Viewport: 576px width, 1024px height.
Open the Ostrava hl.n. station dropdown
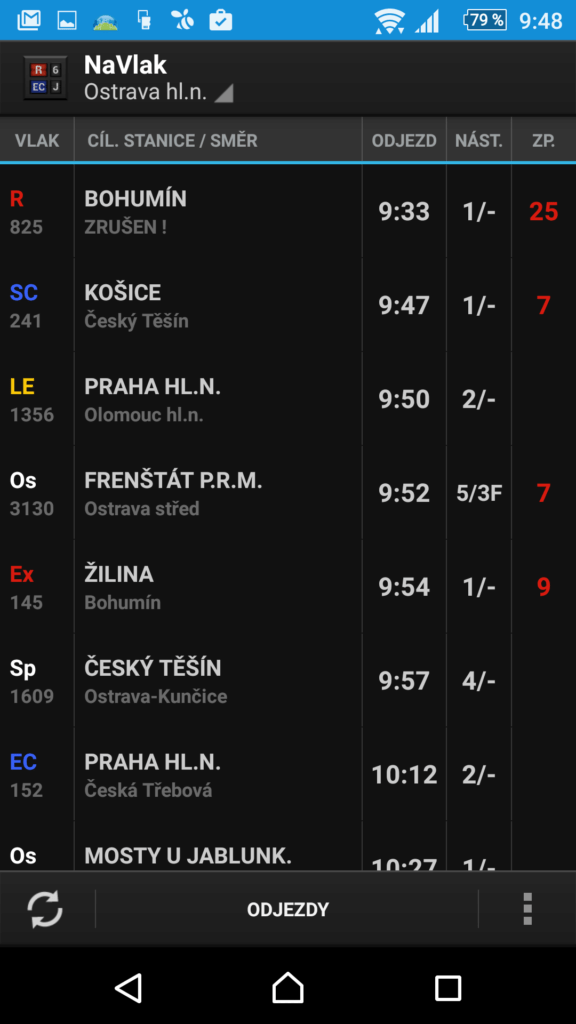(158, 93)
